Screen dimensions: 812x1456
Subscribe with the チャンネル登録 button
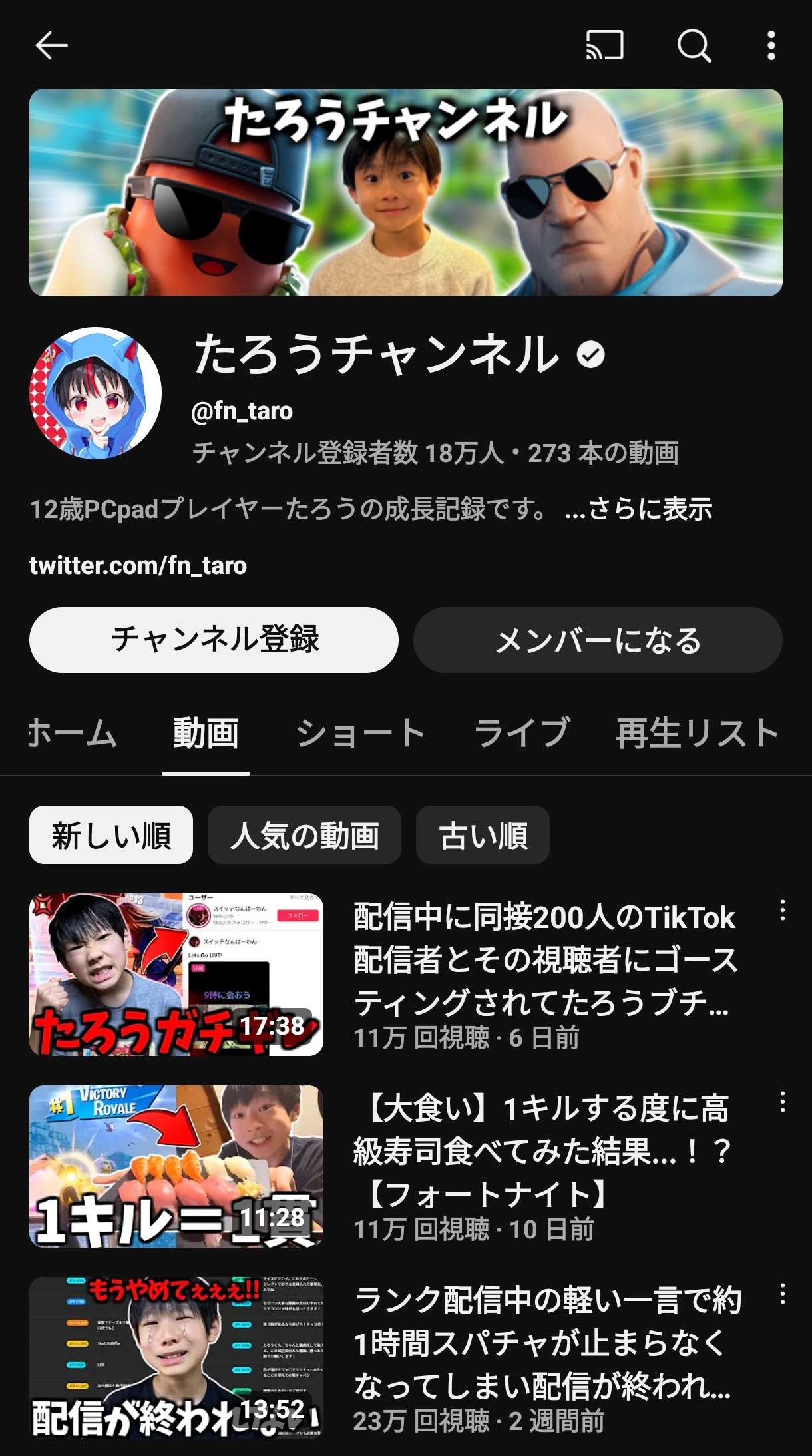[x=214, y=640]
